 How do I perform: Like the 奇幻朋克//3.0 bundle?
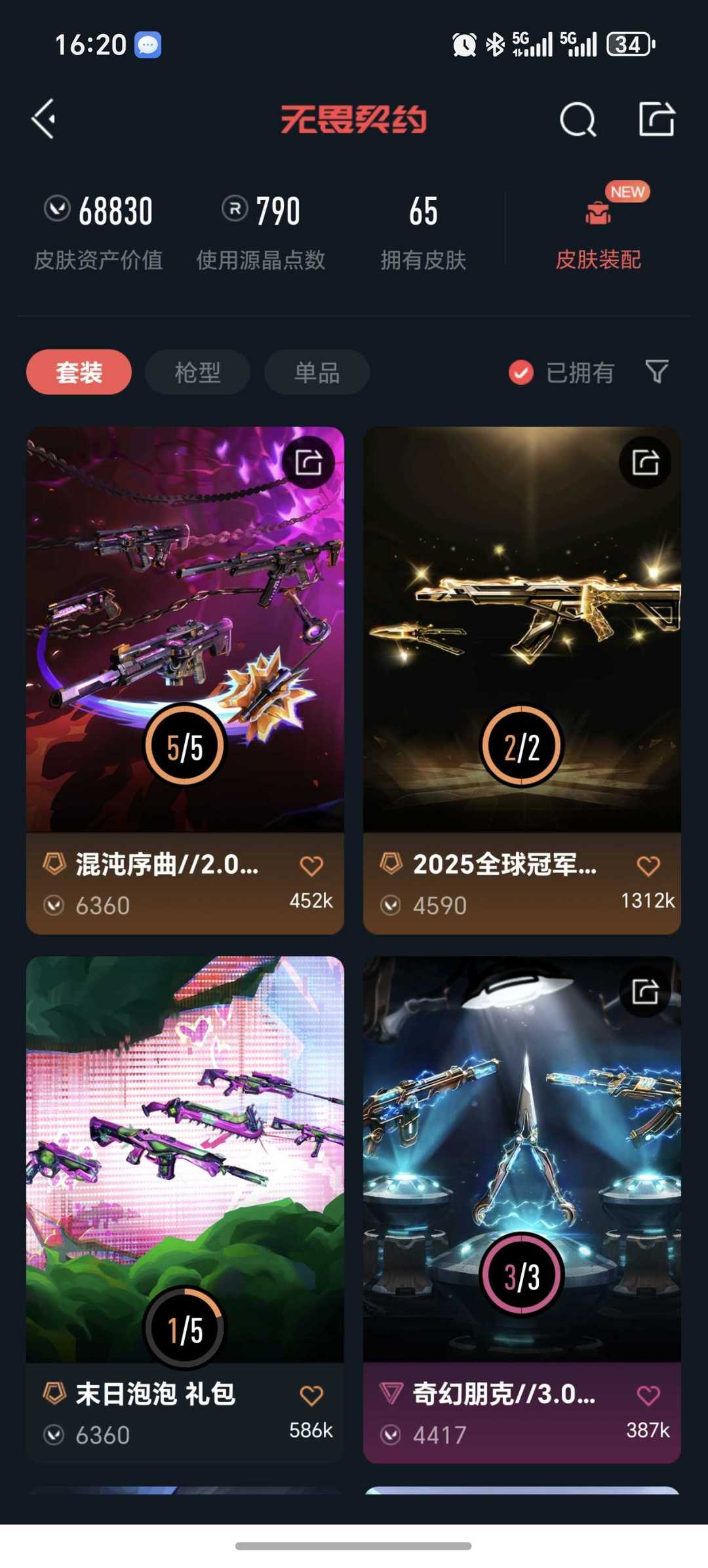pyautogui.click(x=648, y=1395)
